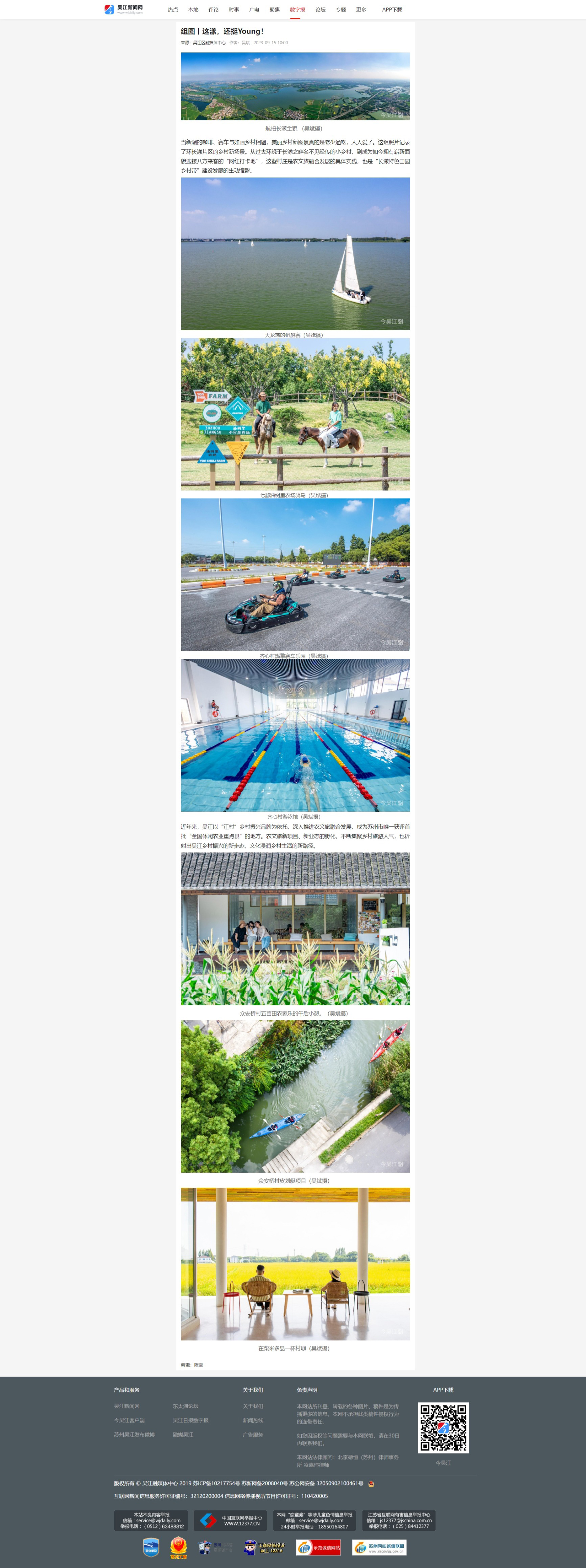Open the 东太湖论坛 footer link
Viewport: 586px width, 1568px height.
(x=185, y=1406)
